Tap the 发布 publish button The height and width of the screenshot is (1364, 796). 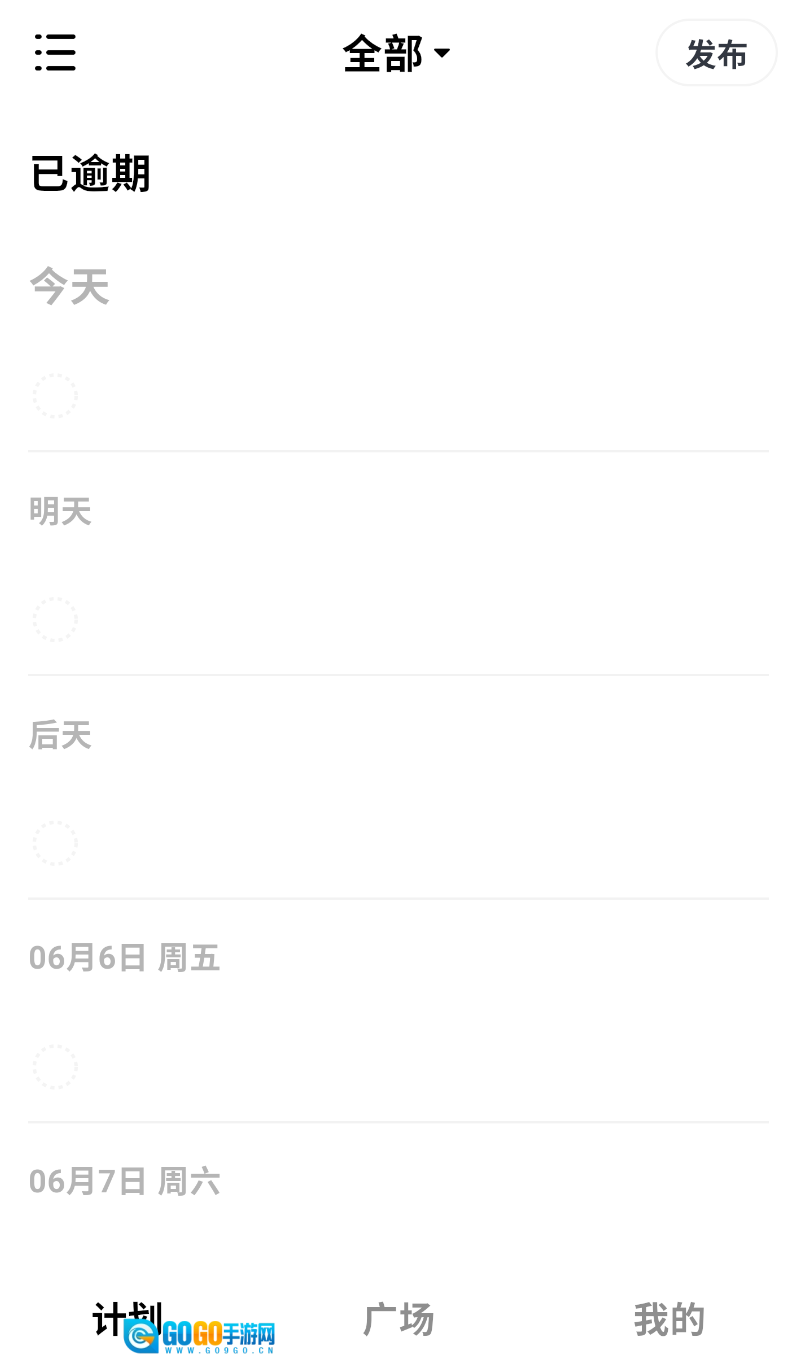coord(716,52)
